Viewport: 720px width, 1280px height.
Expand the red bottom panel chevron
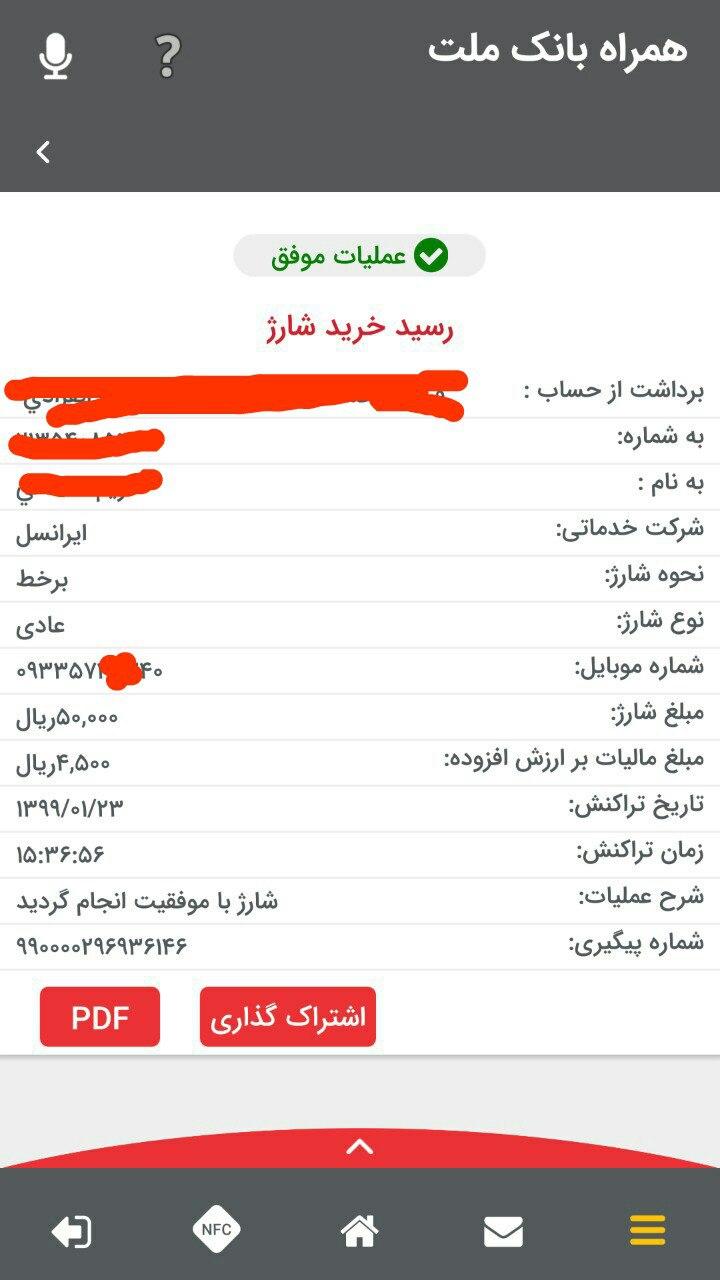click(360, 1147)
